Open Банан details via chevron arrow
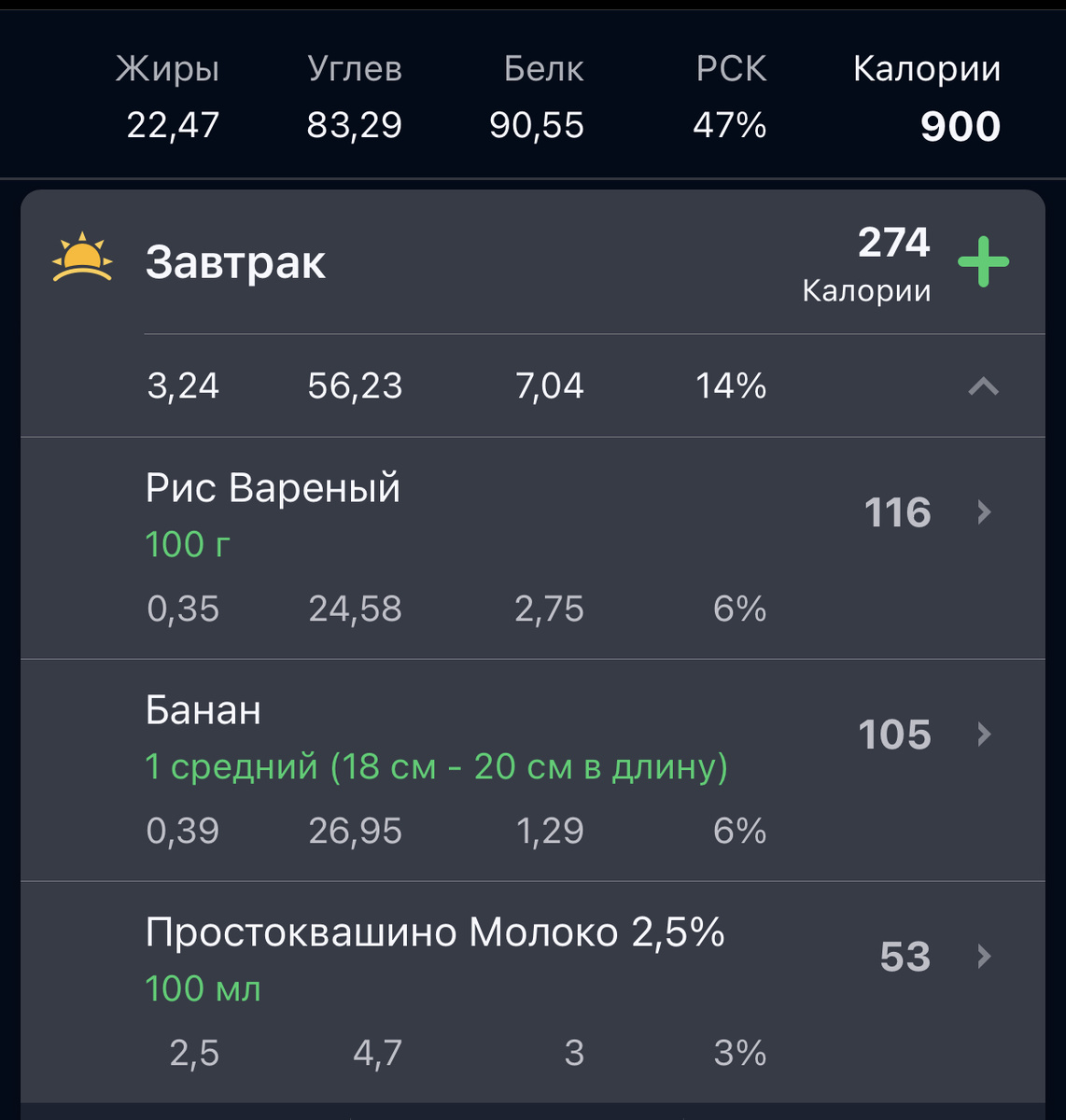 983,734
